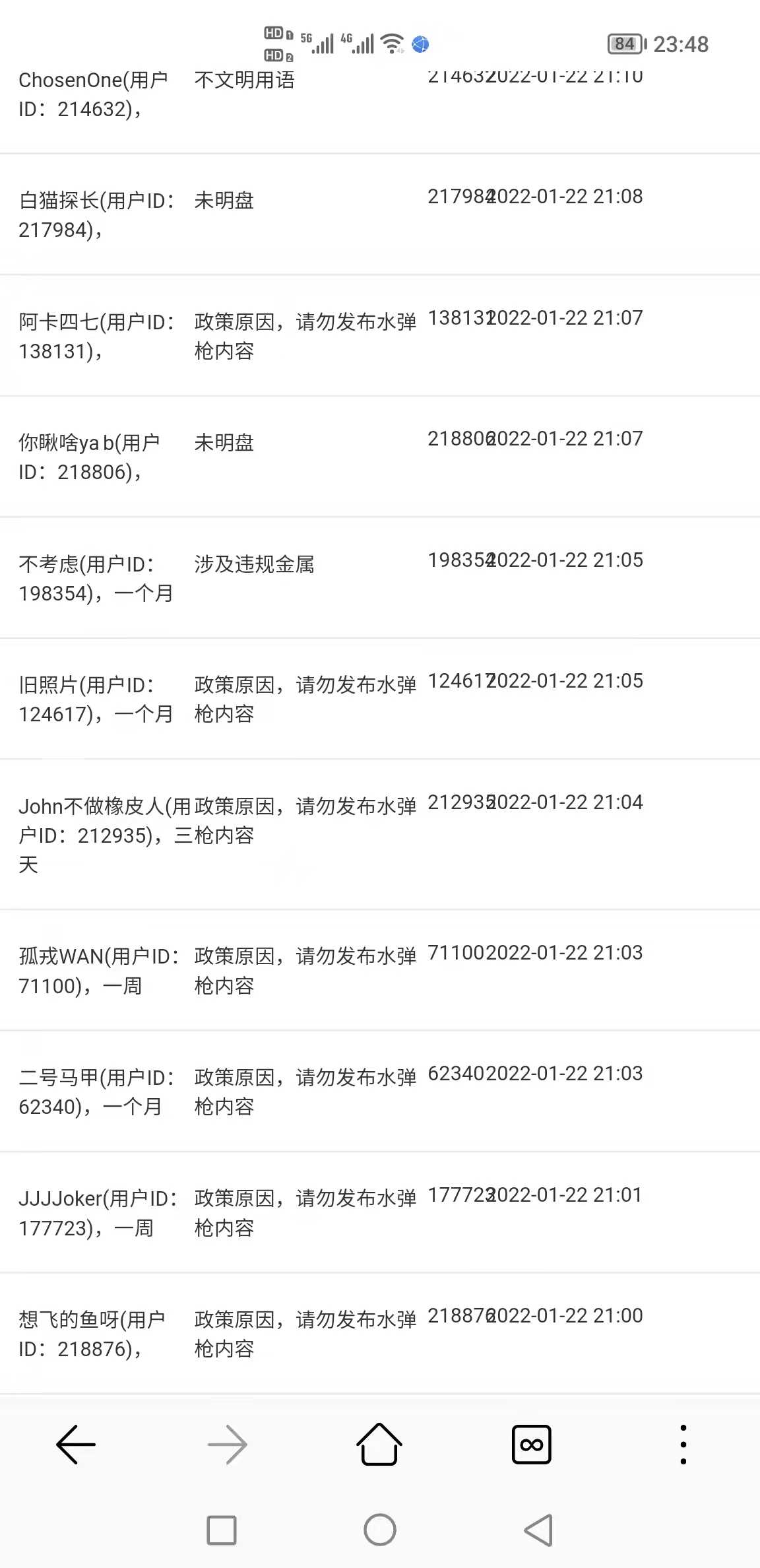Screen dimensions: 760x1568
Task: Tap the system home circle button
Action: click(x=380, y=1530)
